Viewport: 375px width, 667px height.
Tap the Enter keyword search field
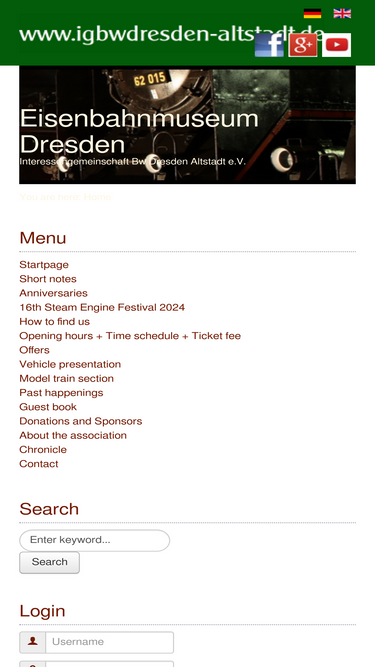[x=94, y=540]
